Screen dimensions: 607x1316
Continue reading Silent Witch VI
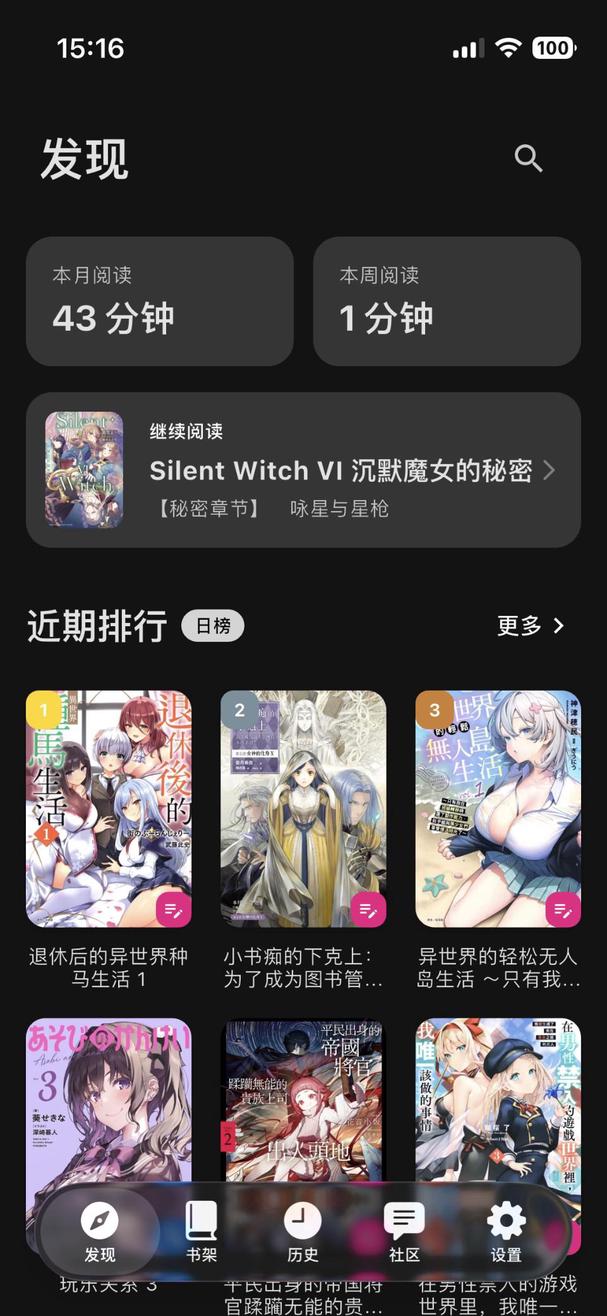pos(303,470)
